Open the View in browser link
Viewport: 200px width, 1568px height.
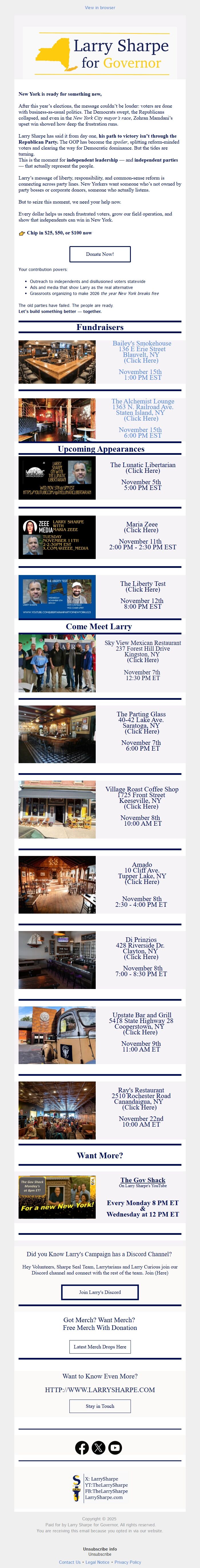[100, 8]
